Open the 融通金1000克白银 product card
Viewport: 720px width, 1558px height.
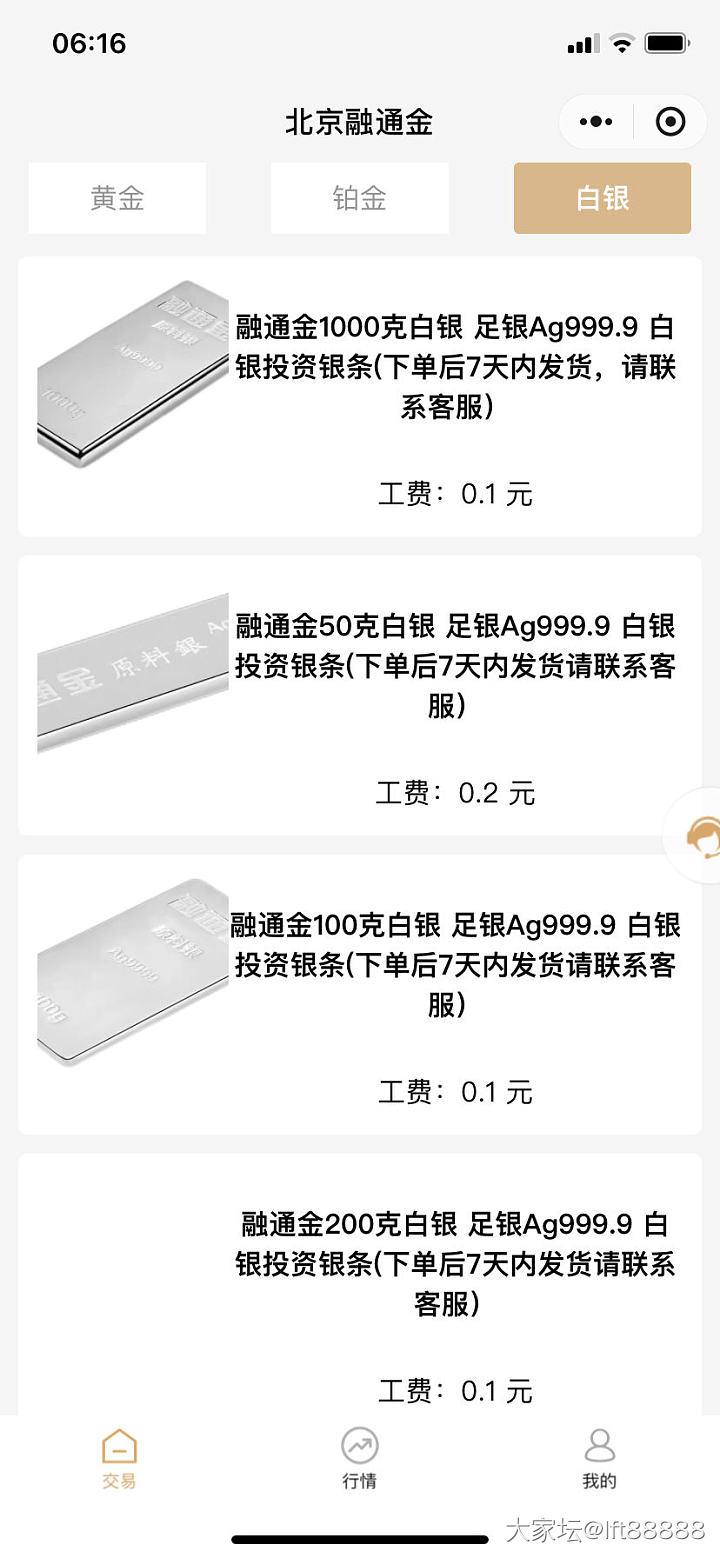coord(360,396)
